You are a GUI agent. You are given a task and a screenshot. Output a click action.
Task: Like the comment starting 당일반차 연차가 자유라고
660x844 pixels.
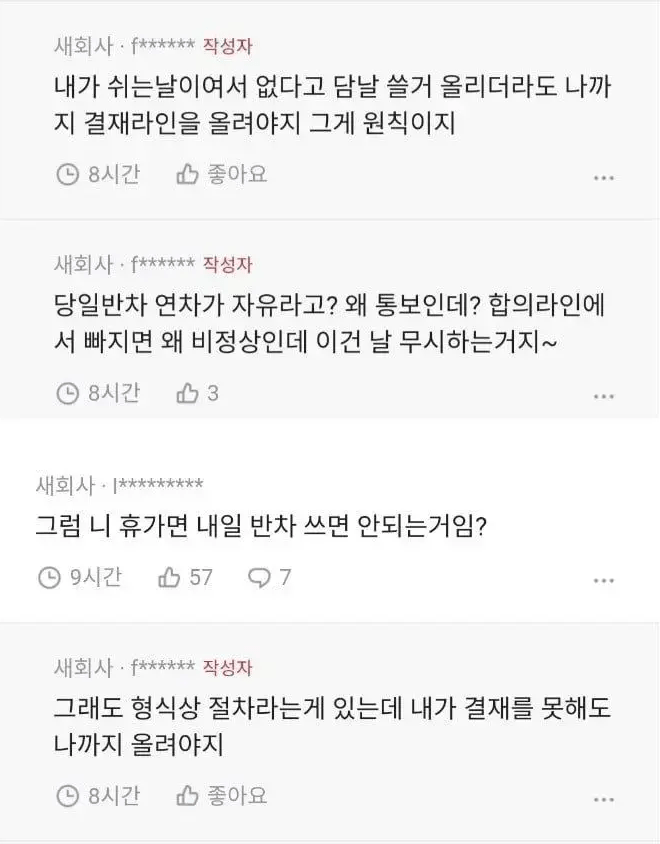(x=197, y=393)
